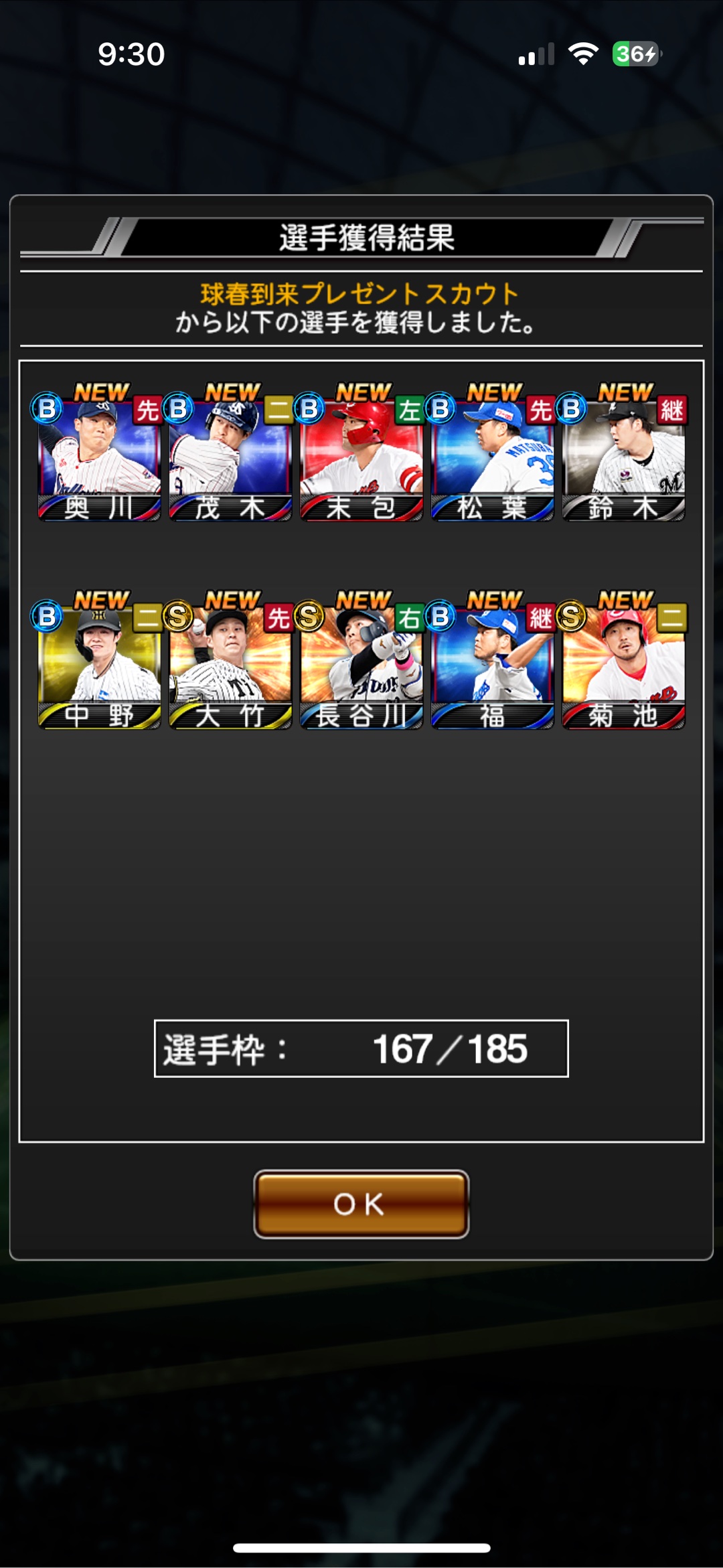The image size is (723, 1568).
Task: Confirm results with the OK button
Action: [361, 1204]
